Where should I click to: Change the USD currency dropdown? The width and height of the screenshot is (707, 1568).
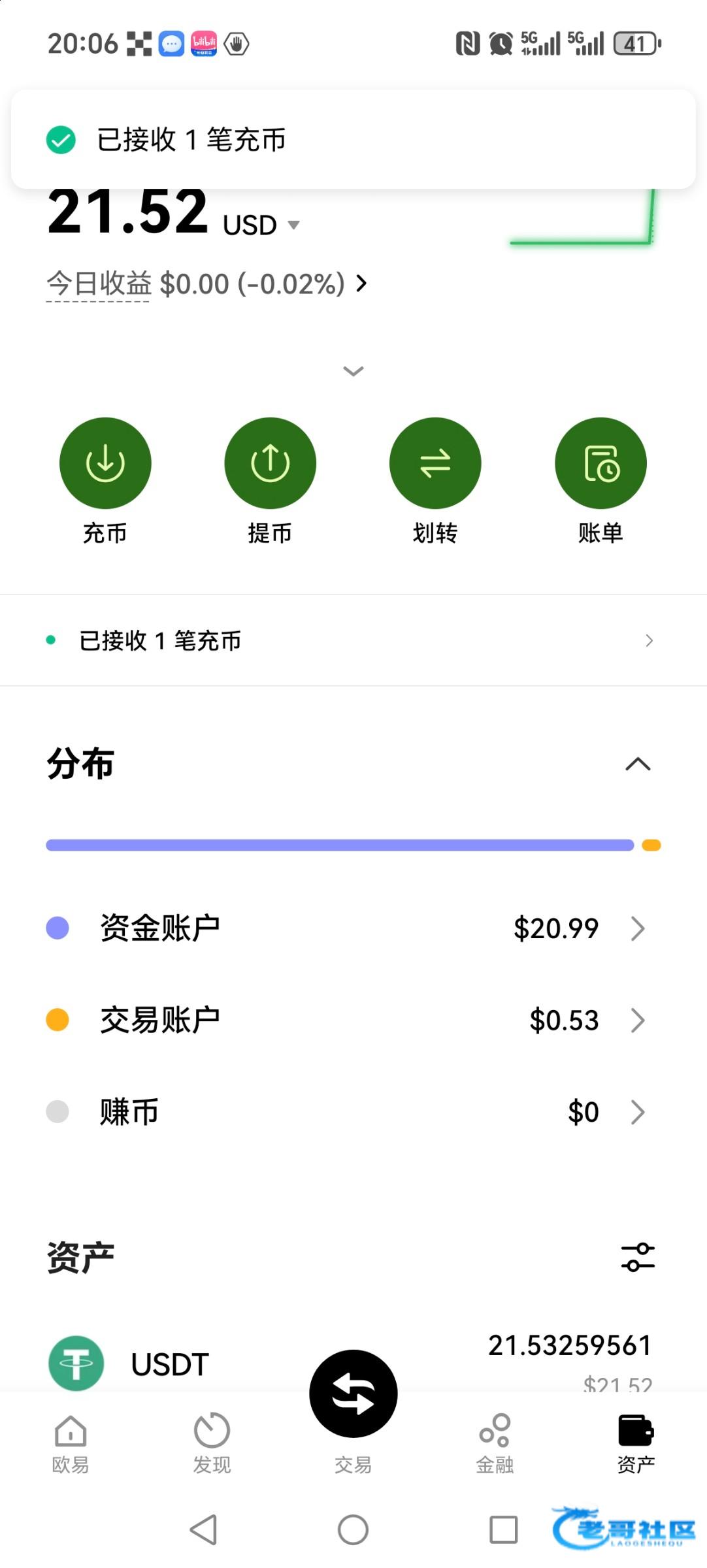point(261,225)
